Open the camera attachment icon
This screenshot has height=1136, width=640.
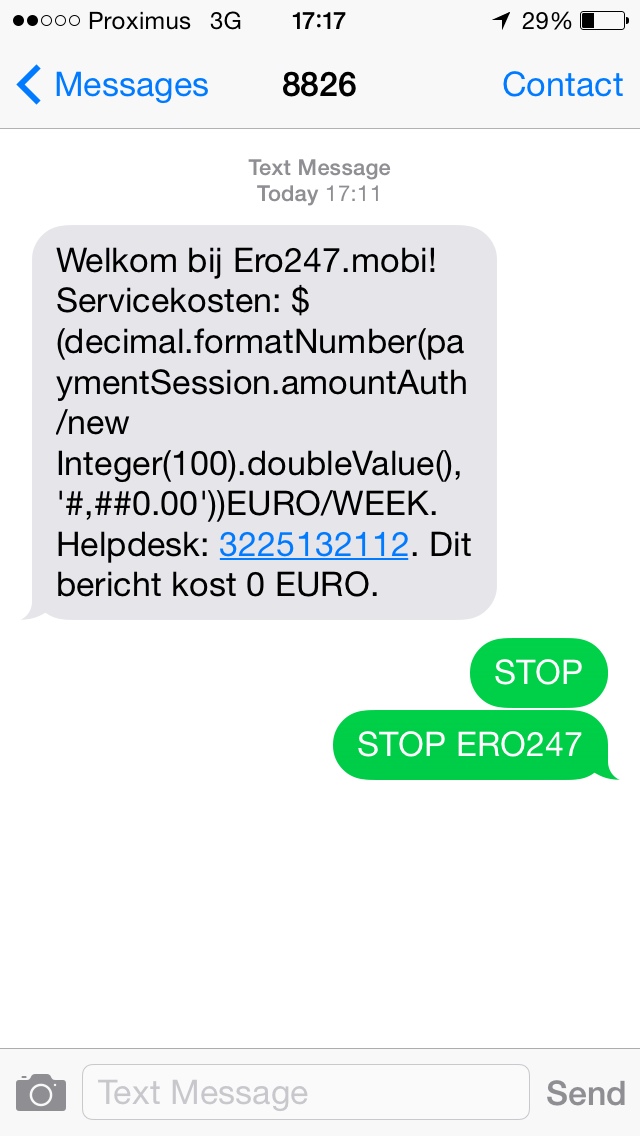[x=41, y=1092]
